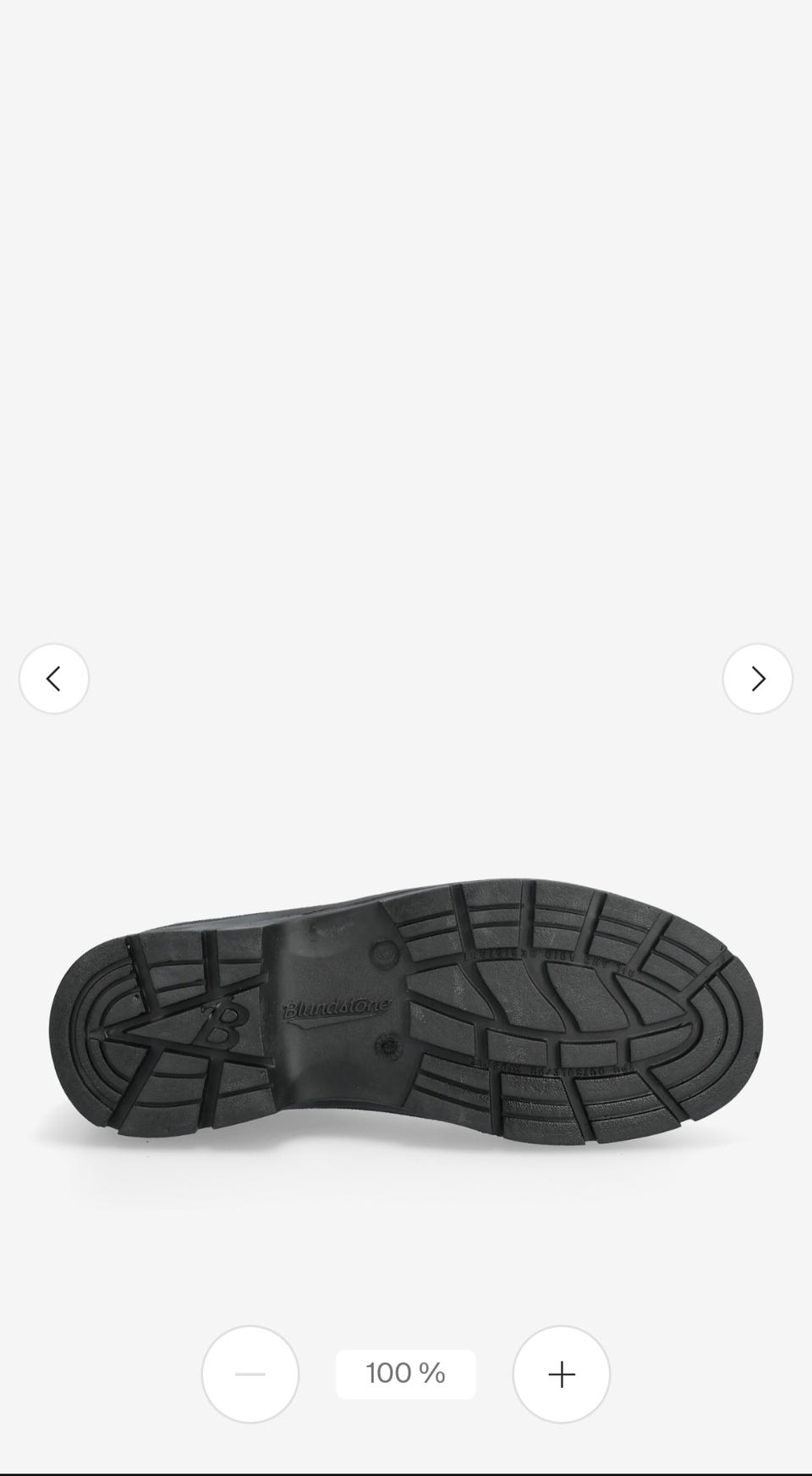This screenshot has height=1476, width=812.
Task: Show the next product image
Action: tap(757, 679)
